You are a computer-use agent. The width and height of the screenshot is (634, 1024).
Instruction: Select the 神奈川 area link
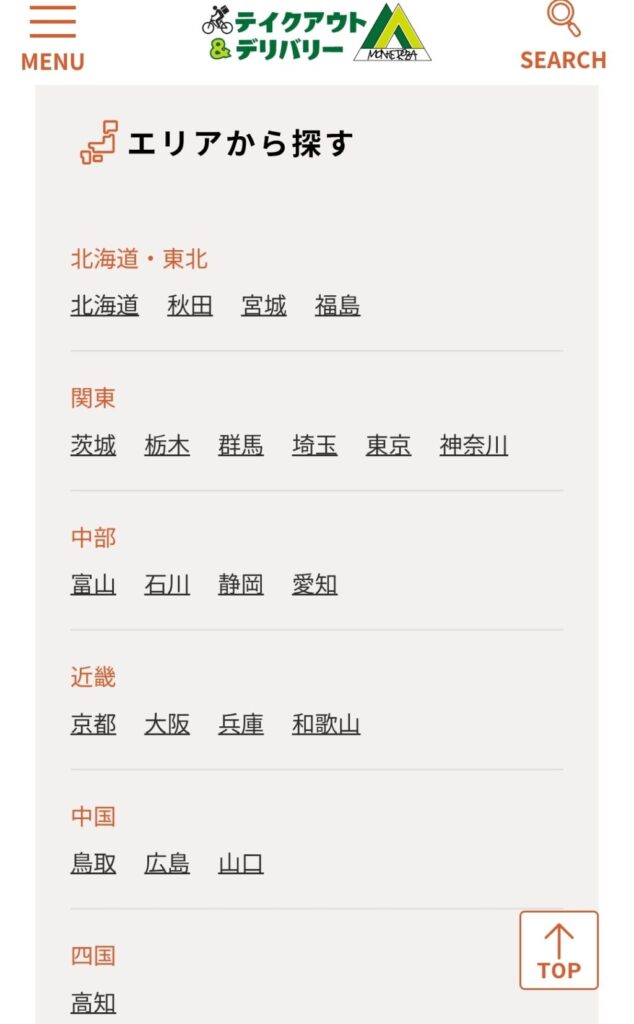click(474, 446)
